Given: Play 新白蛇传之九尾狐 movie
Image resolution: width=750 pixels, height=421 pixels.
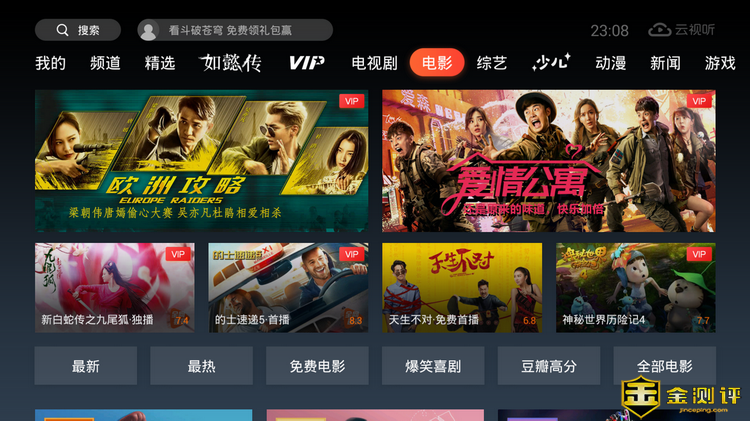Looking at the screenshot, I should [x=114, y=287].
